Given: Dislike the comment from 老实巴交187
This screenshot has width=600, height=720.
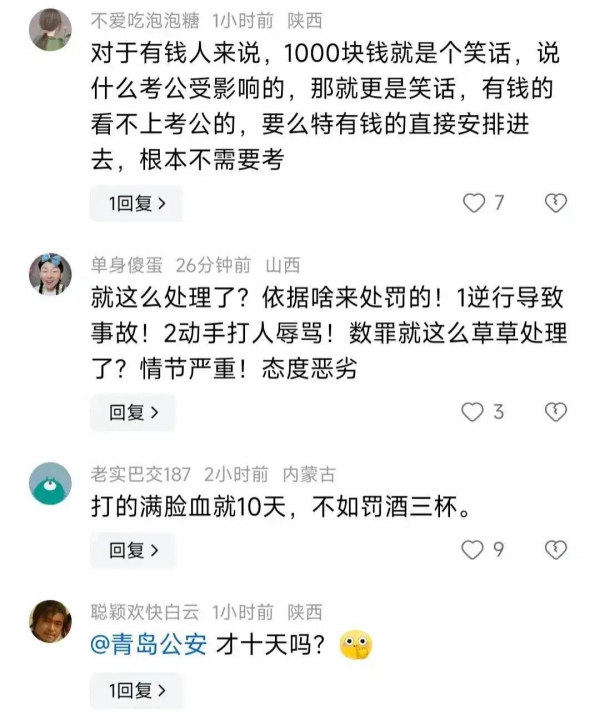Looking at the screenshot, I should pos(555,550).
